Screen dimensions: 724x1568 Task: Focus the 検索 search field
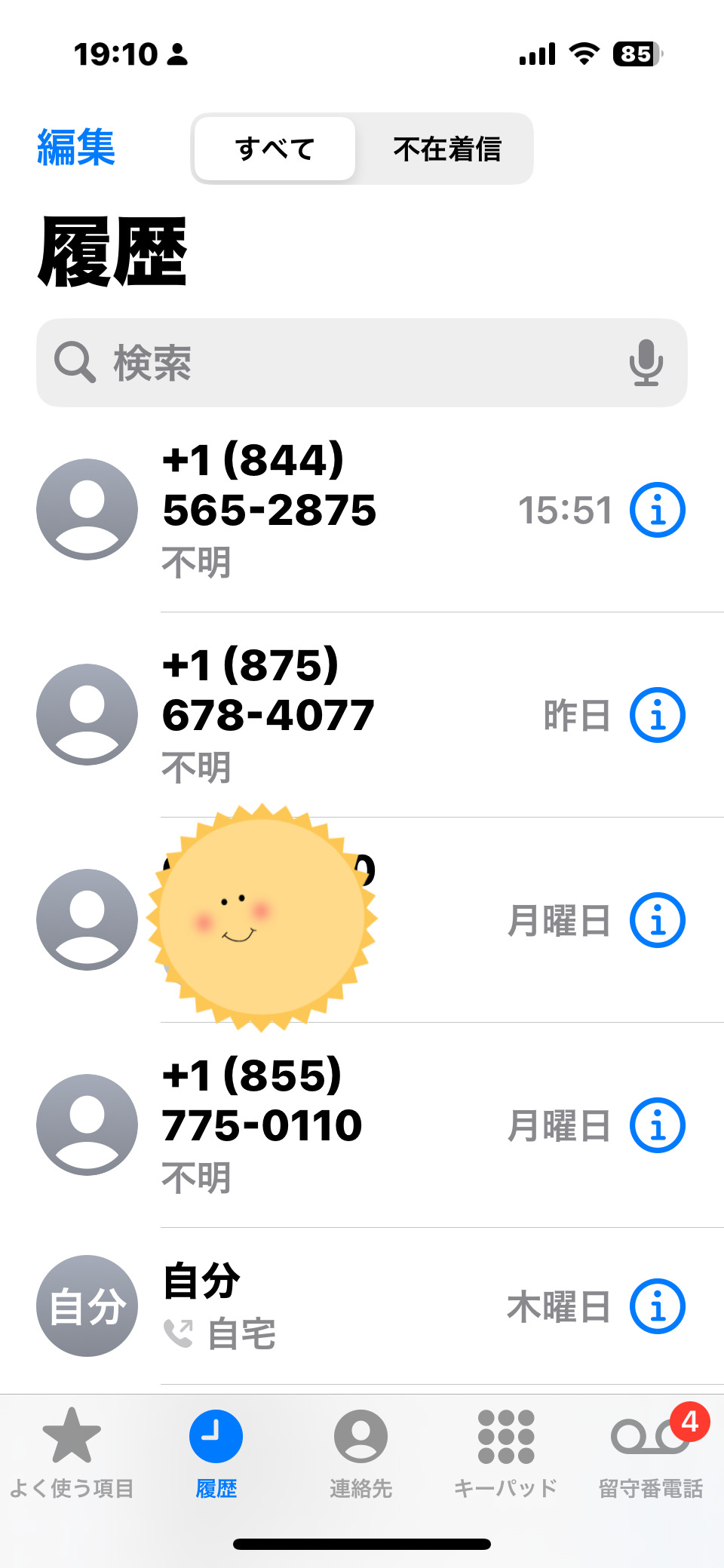362,363
